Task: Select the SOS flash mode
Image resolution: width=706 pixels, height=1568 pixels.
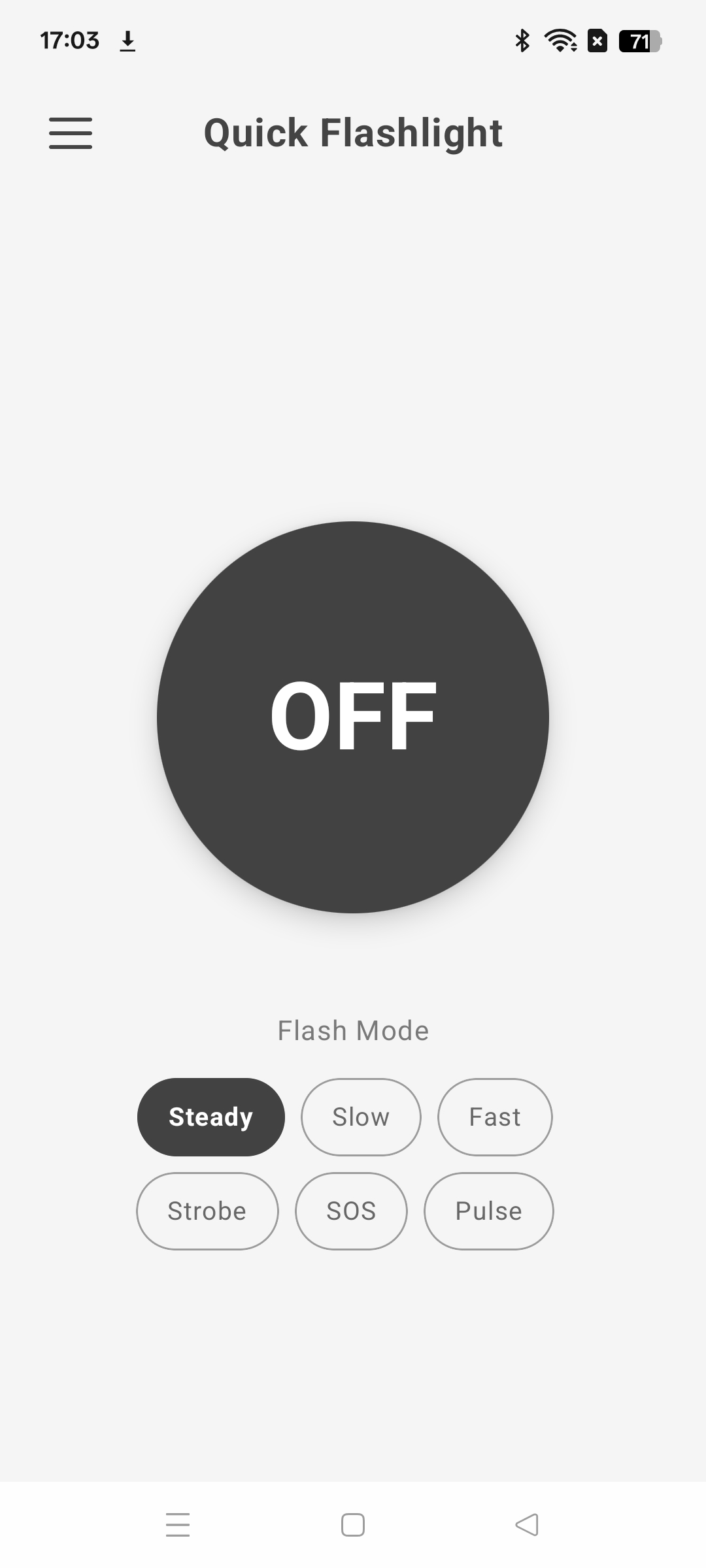Action: [351, 1211]
